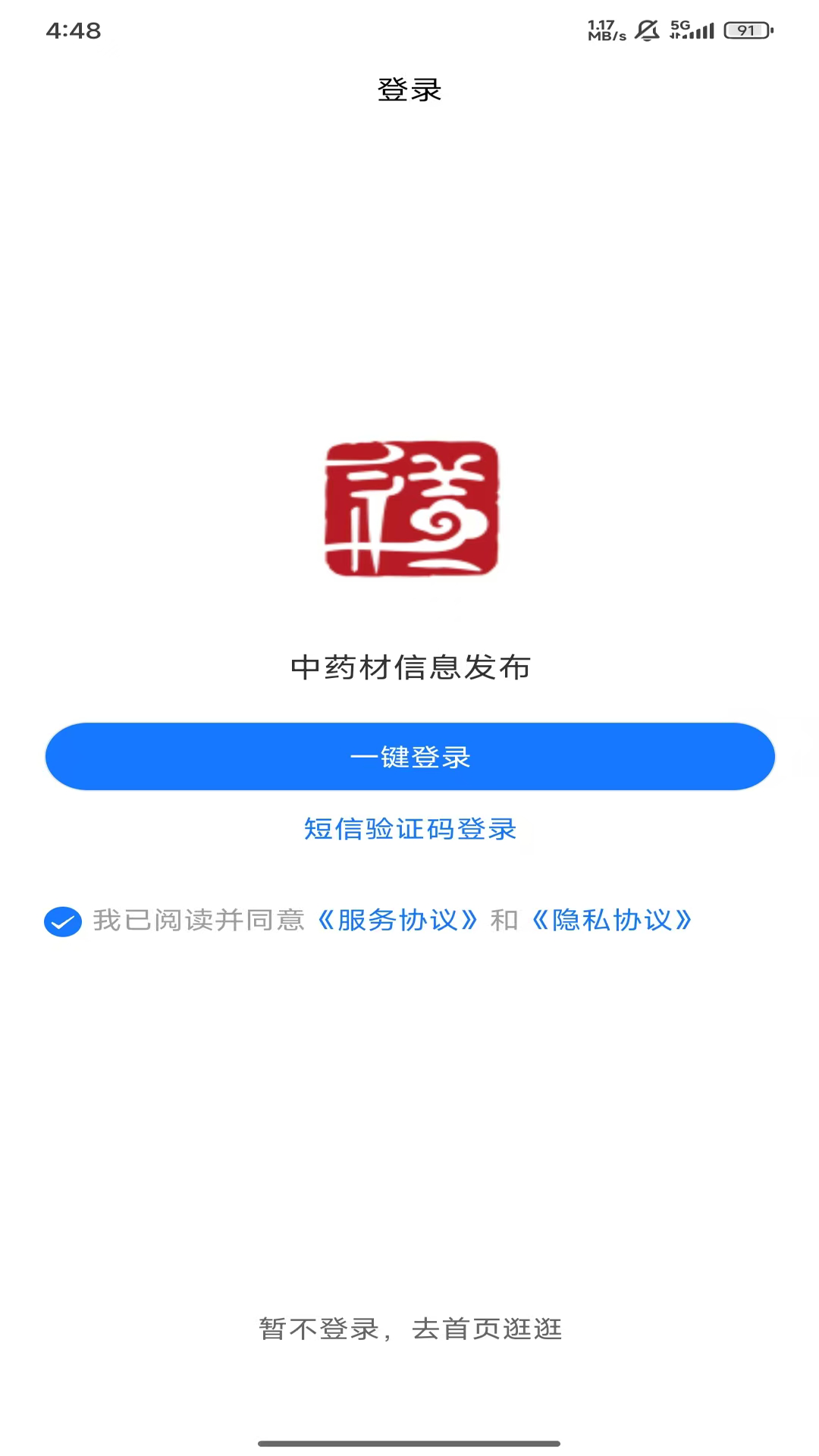Switch to 短信验证码登录 login method
819x1456 pixels.
tap(409, 830)
